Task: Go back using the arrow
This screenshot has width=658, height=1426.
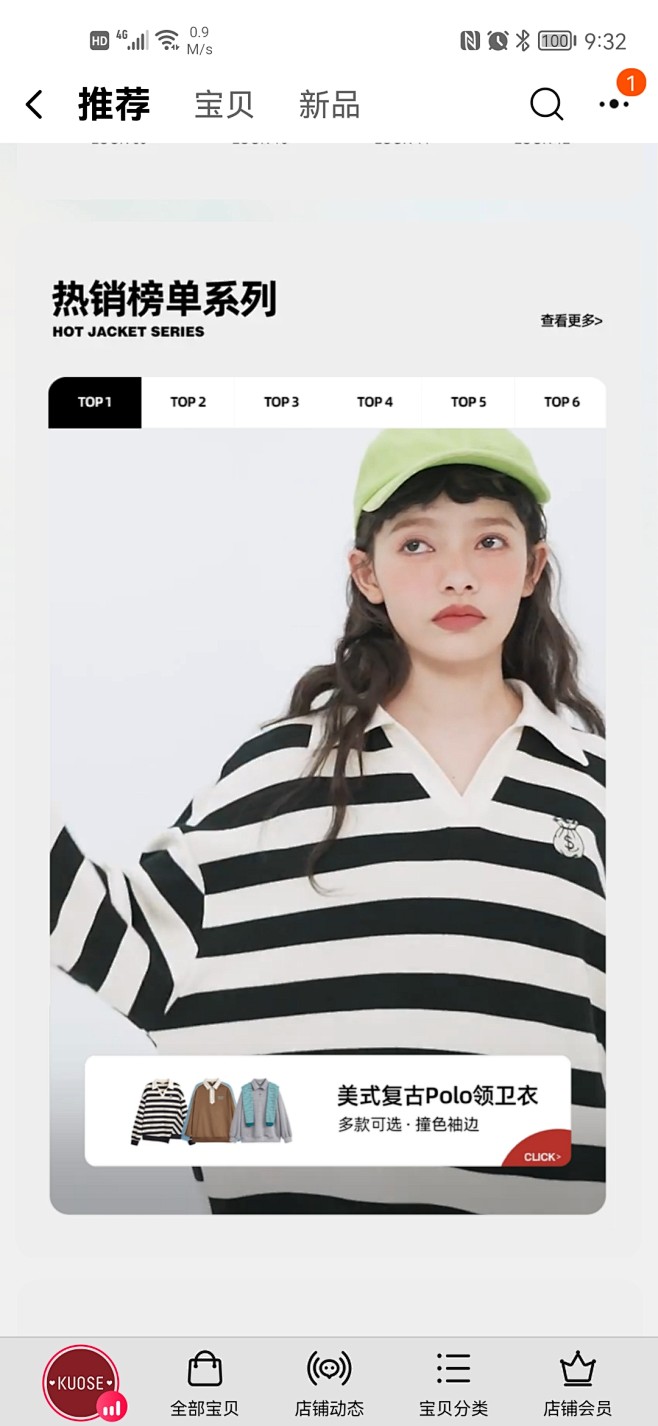Action: (34, 104)
